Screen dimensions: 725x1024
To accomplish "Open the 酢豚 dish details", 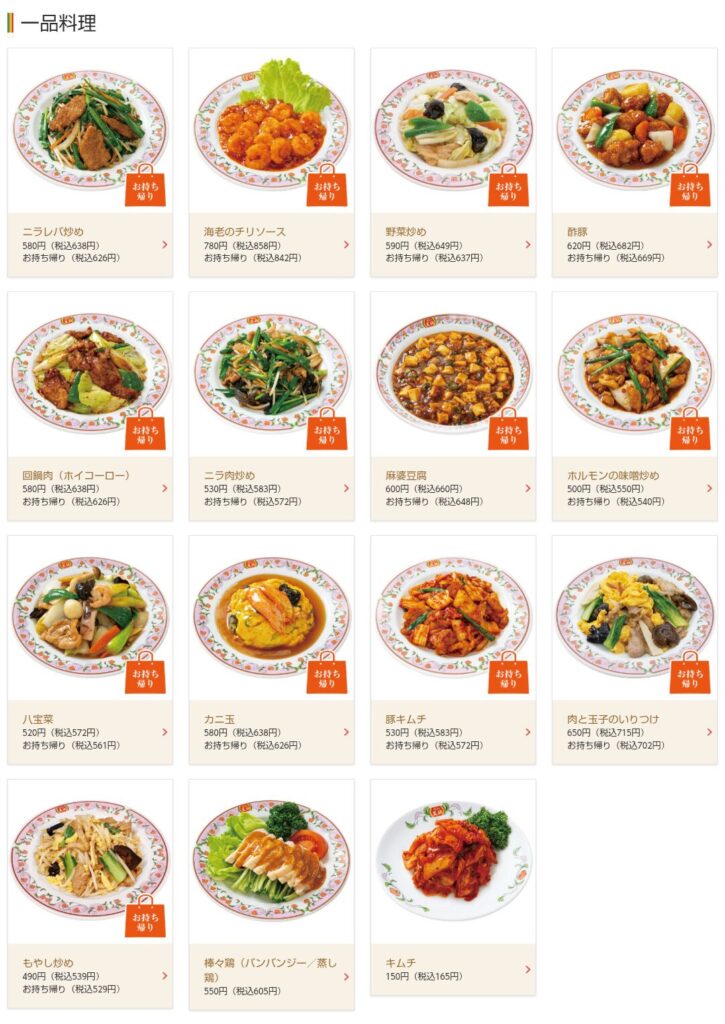I will 634,161.
